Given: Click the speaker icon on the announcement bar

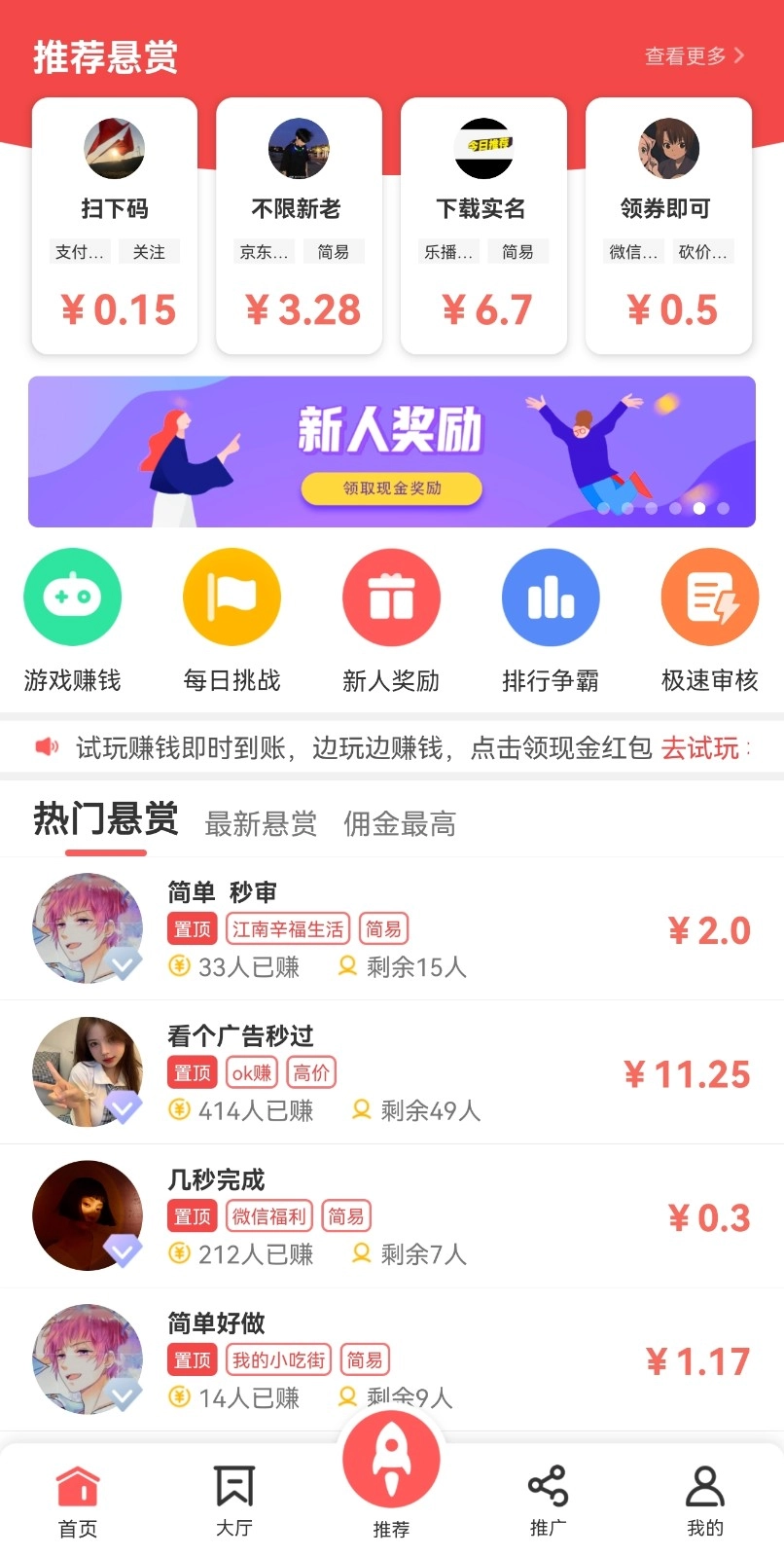Looking at the screenshot, I should click(x=45, y=746).
